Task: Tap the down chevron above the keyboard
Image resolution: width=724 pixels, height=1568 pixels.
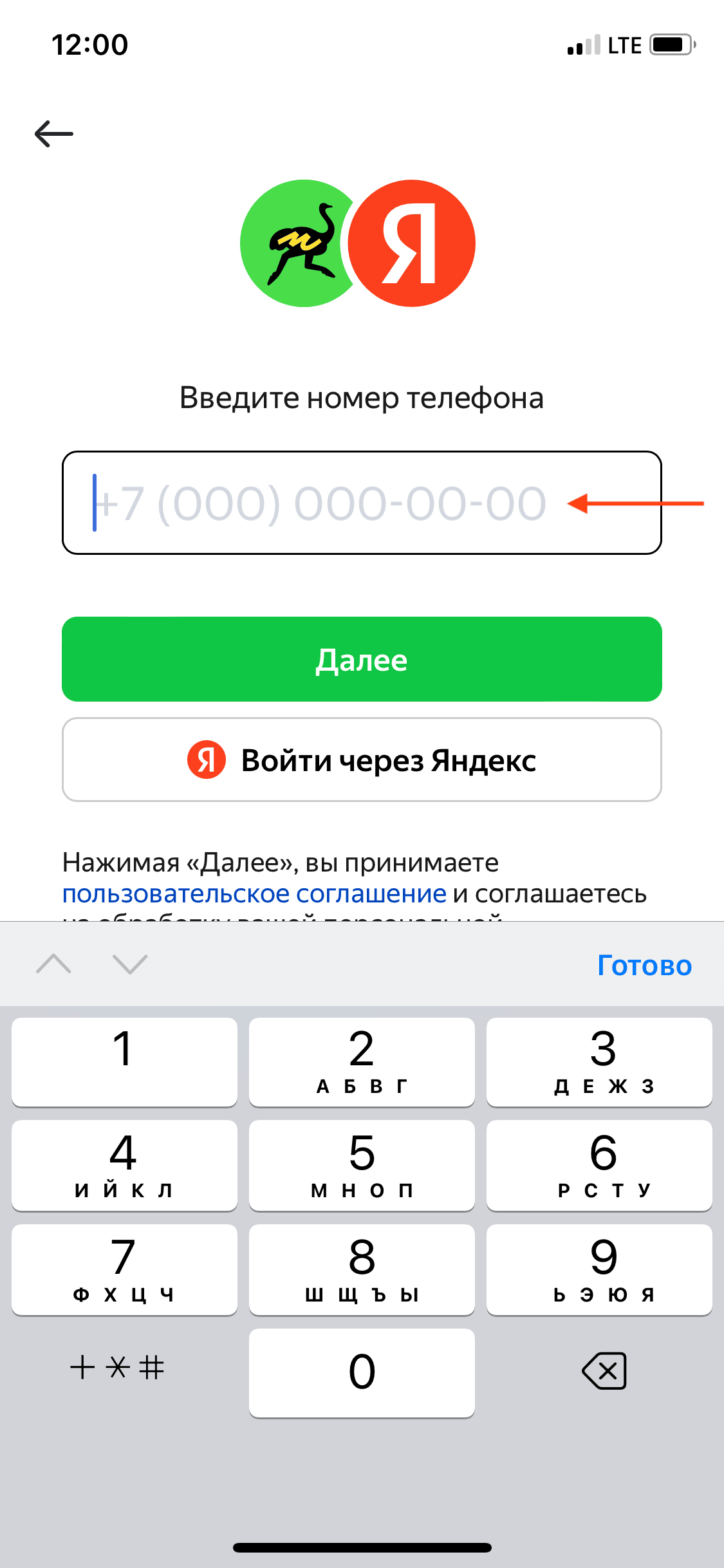Action: click(x=130, y=964)
